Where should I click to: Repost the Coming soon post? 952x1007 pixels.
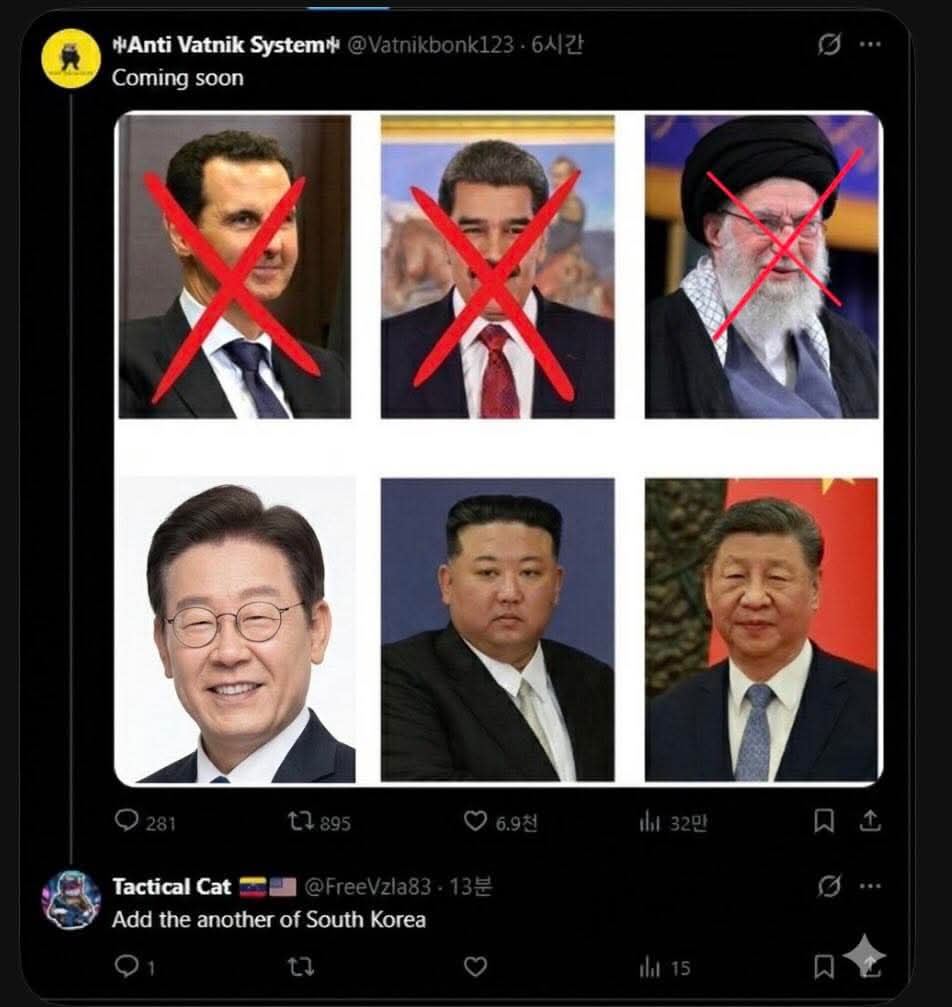coord(300,821)
